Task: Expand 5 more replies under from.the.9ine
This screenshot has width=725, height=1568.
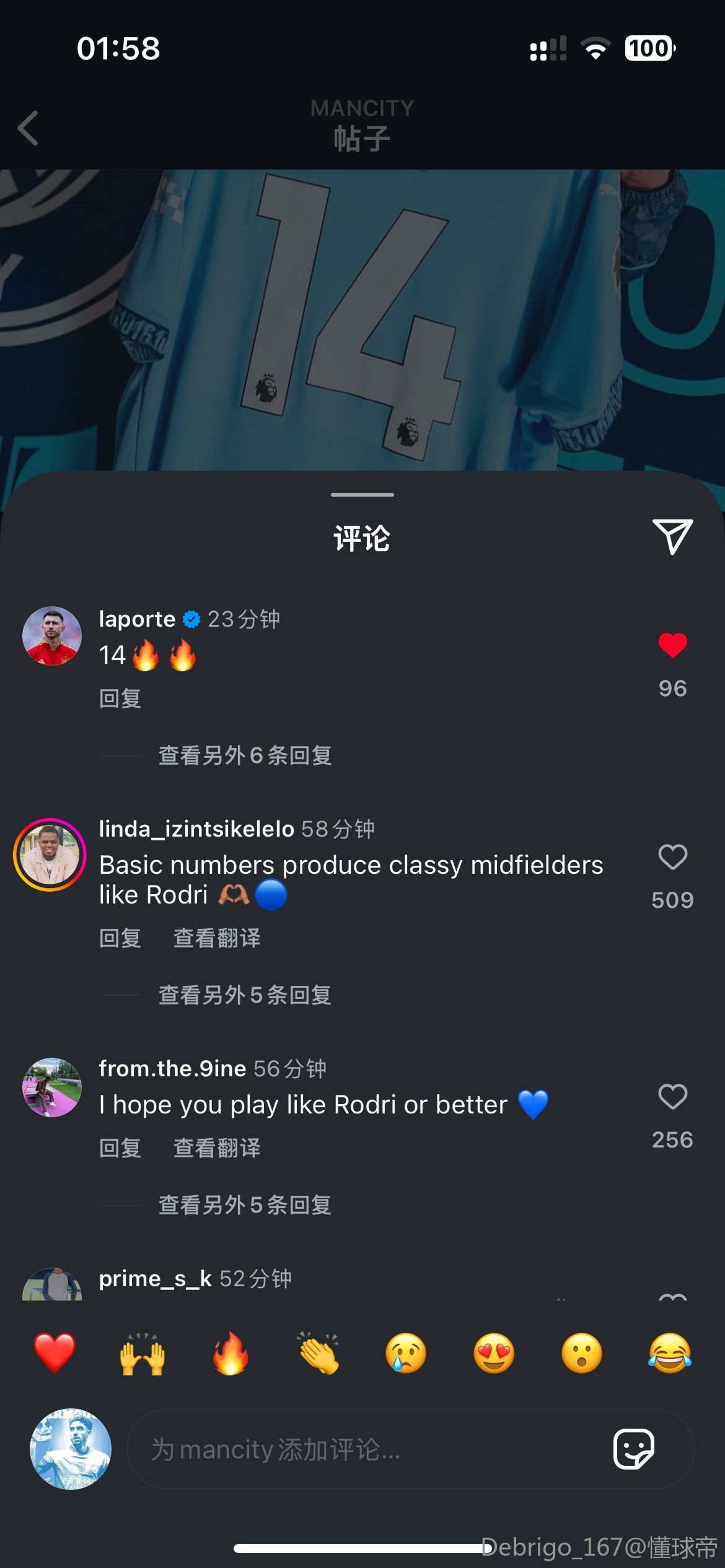Action: click(245, 1205)
